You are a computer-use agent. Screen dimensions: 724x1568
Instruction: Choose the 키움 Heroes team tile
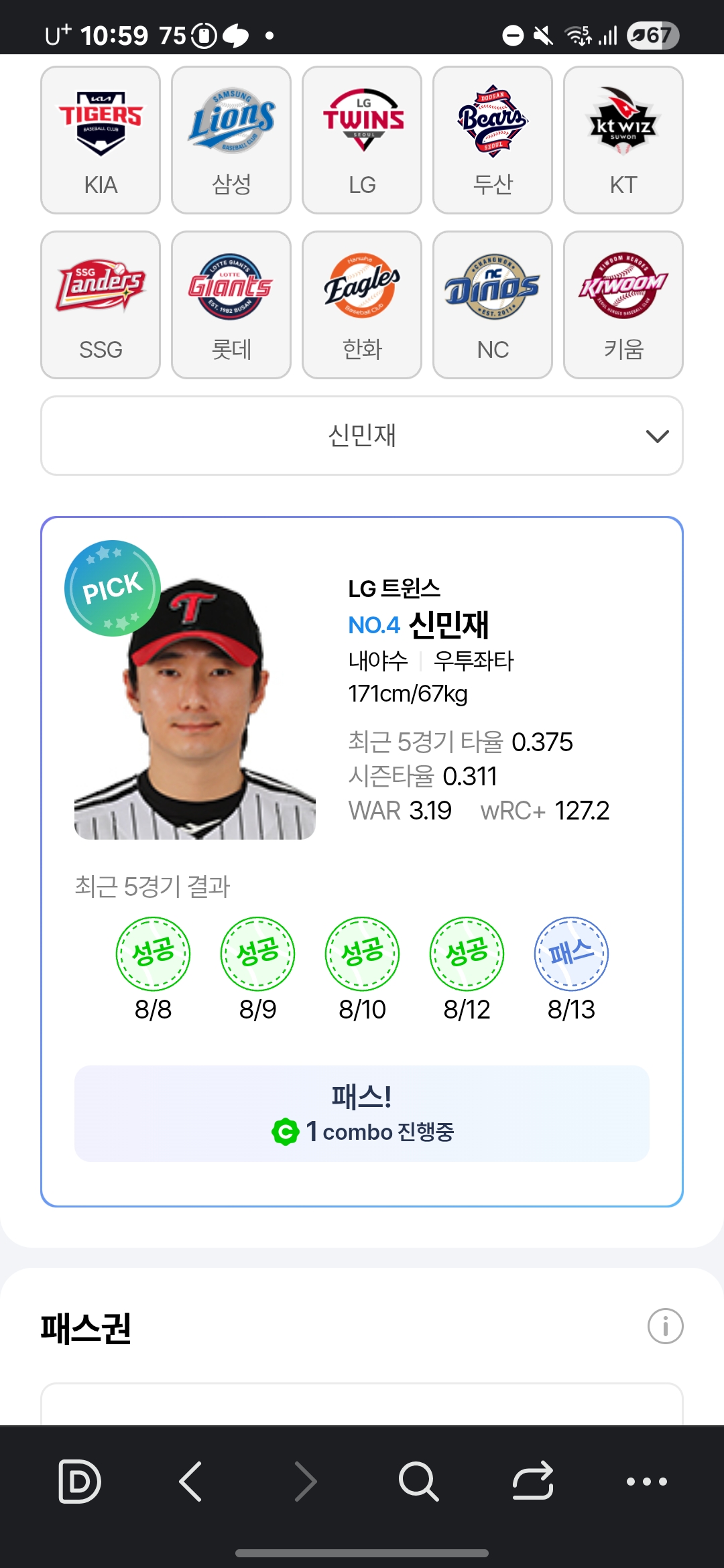pos(623,305)
